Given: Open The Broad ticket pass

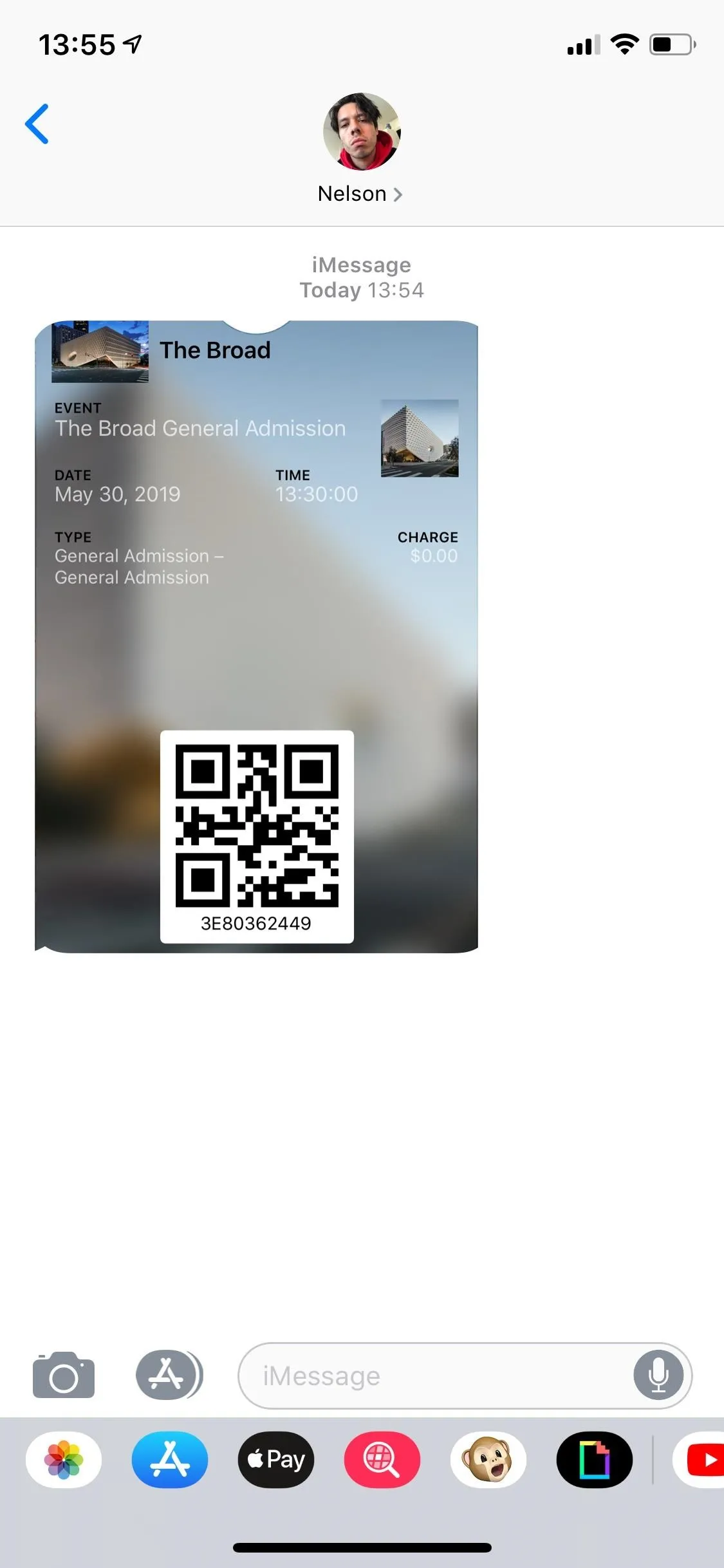Looking at the screenshot, I should 256,637.
